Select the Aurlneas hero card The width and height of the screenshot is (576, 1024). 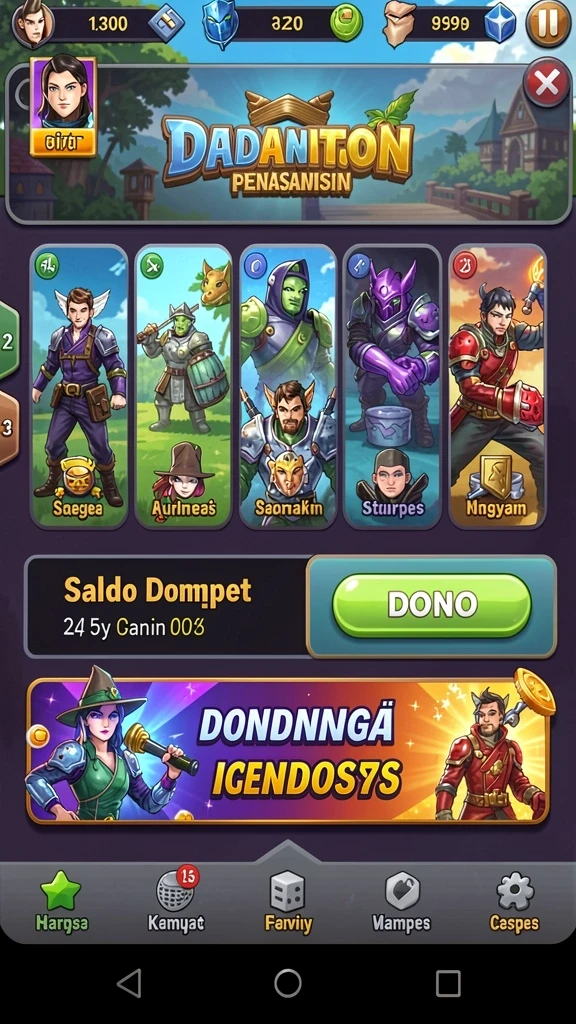(184, 386)
